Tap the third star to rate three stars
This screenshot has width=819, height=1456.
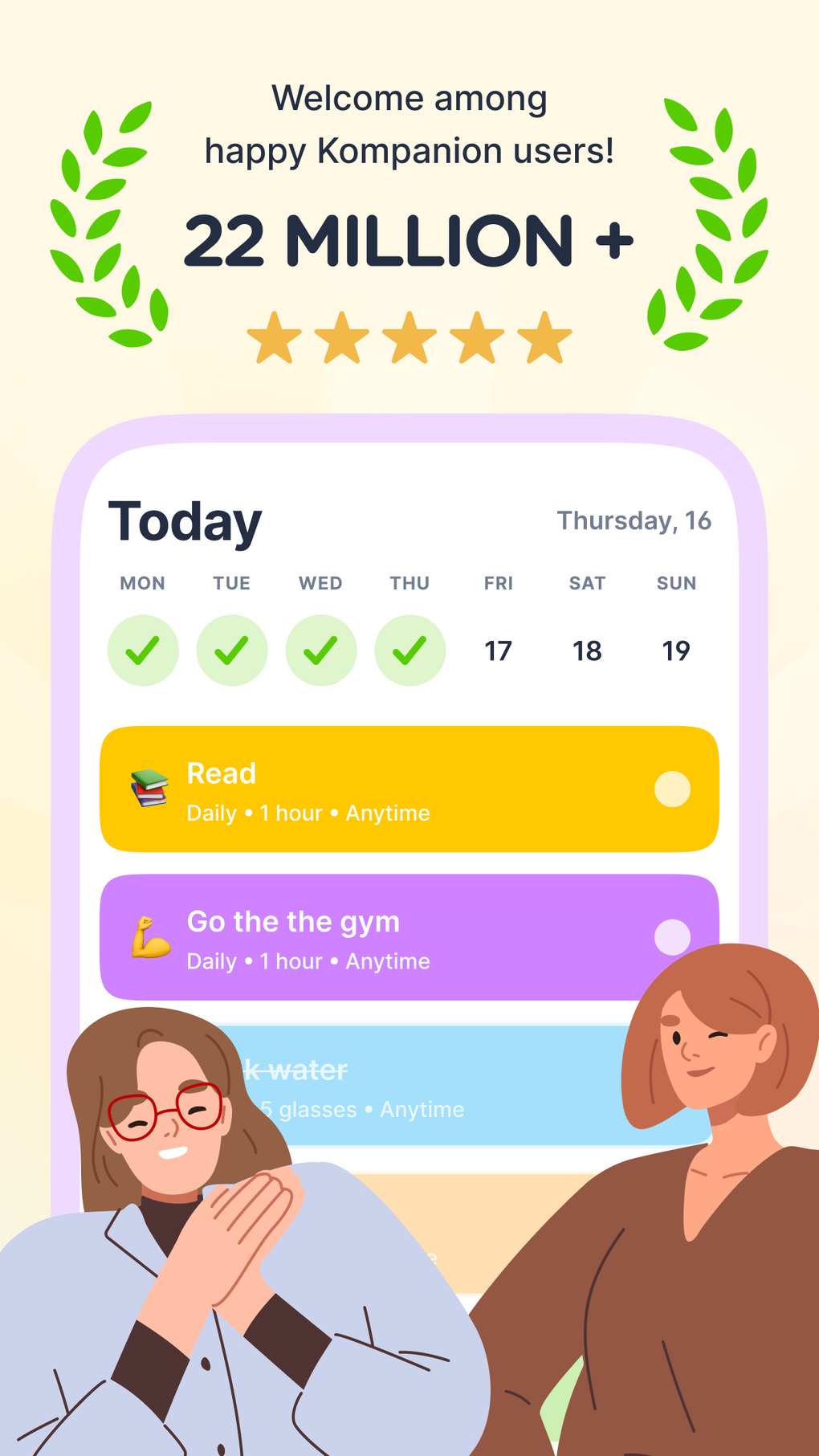point(409,337)
